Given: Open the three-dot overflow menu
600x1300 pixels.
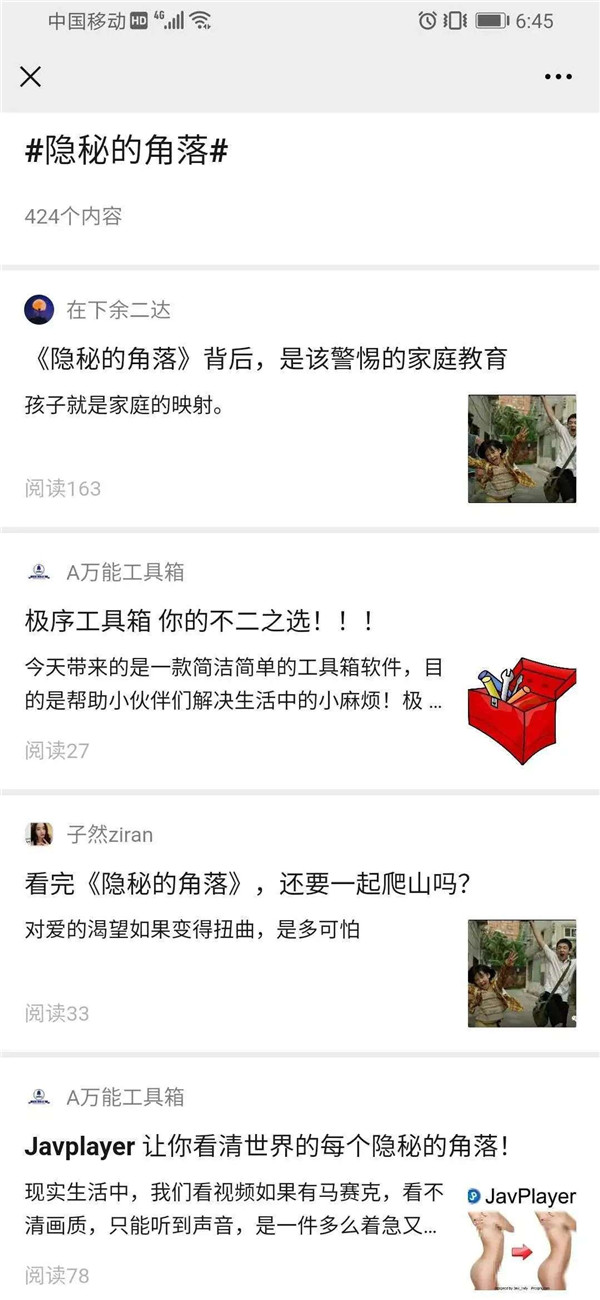Looking at the screenshot, I should (558, 77).
